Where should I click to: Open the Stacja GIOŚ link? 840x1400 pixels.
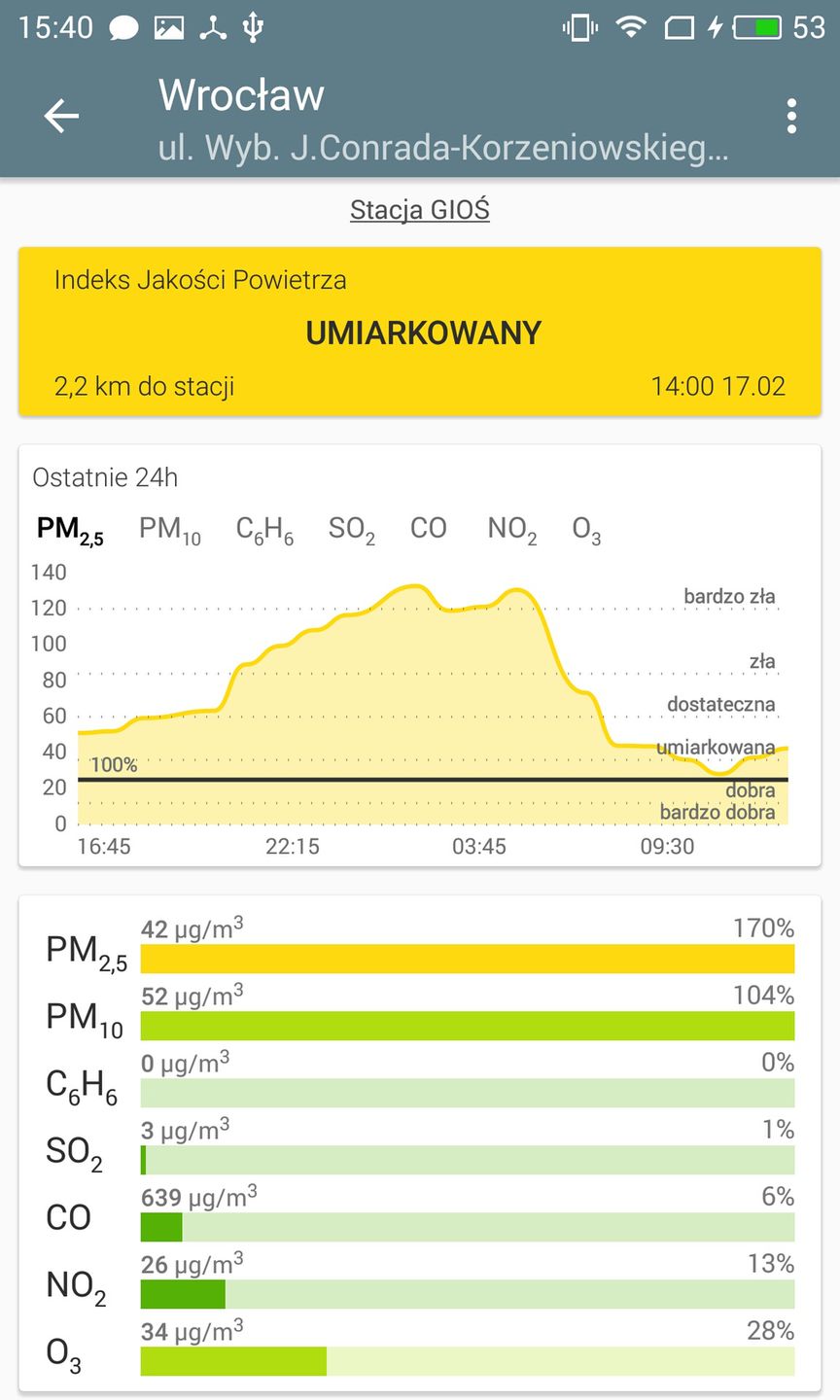click(x=419, y=210)
